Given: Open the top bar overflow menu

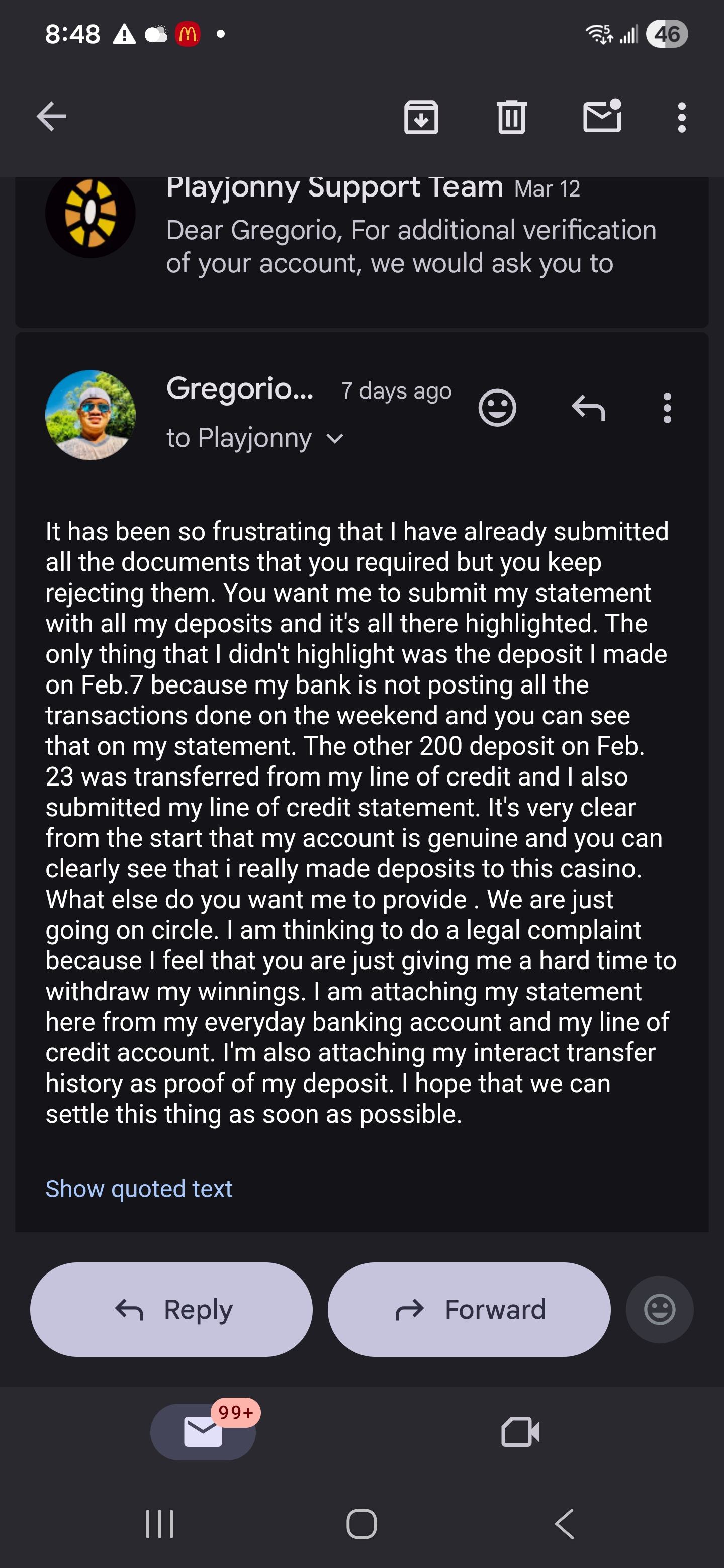Looking at the screenshot, I should coord(681,116).
